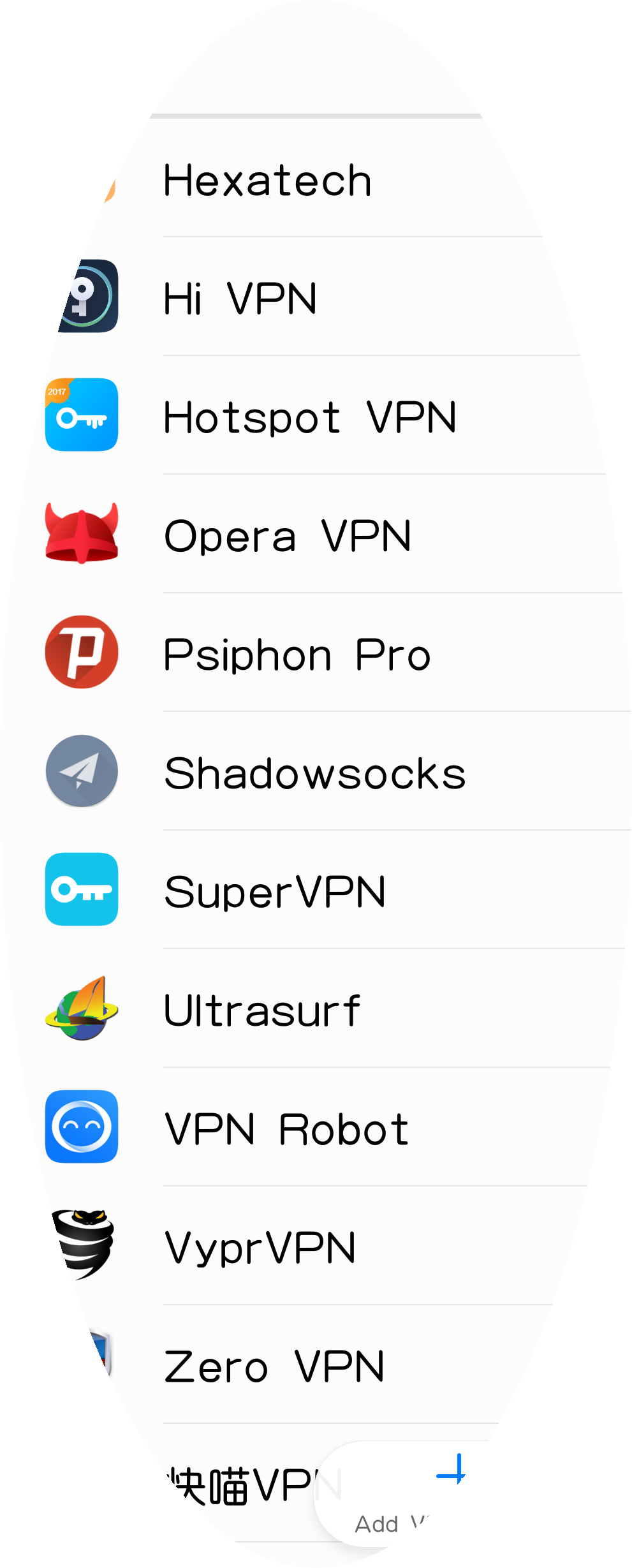Choose Opera VPN
The image size is (632, 1568).
(288, 536)
